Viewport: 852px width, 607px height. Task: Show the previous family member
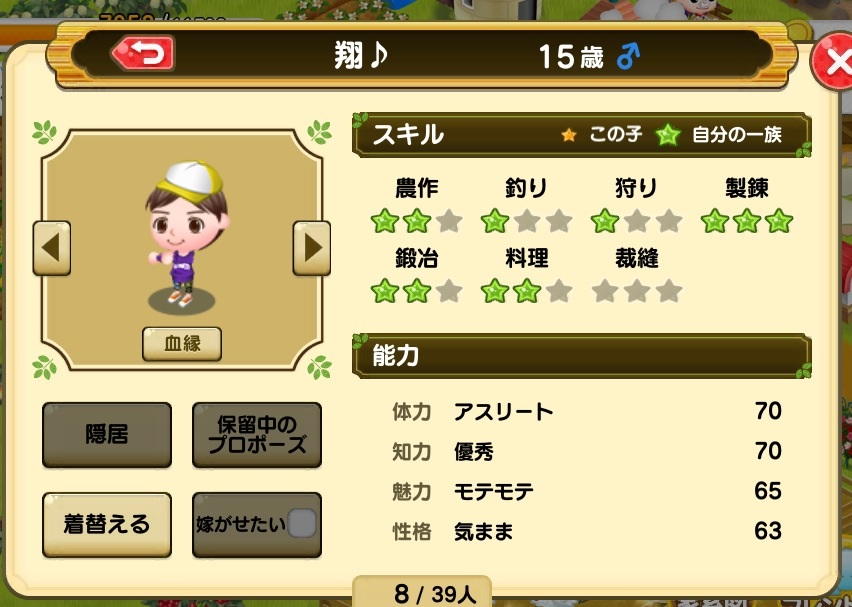tap(52, 248)
